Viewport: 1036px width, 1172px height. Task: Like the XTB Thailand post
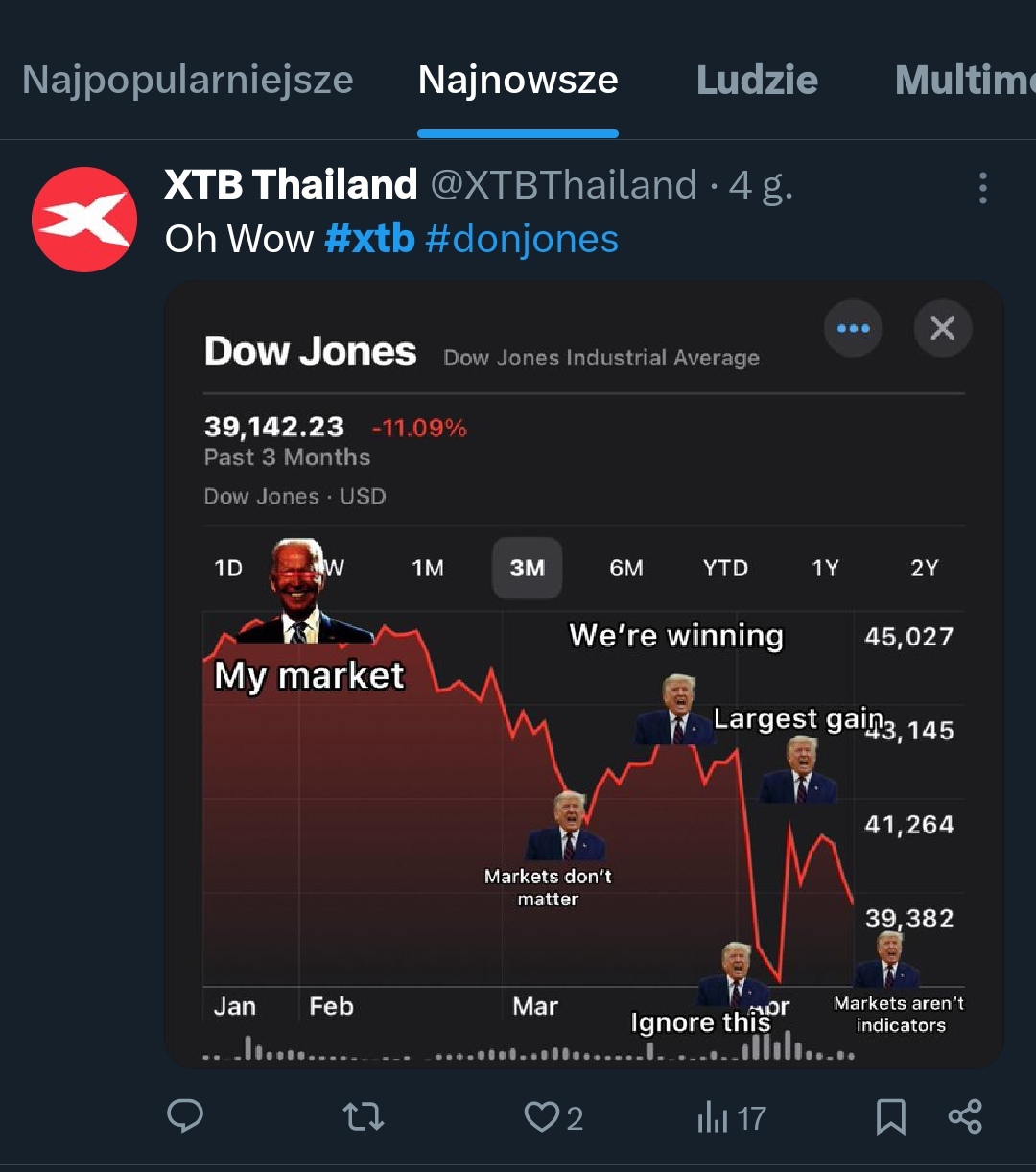pos(542,1116)
